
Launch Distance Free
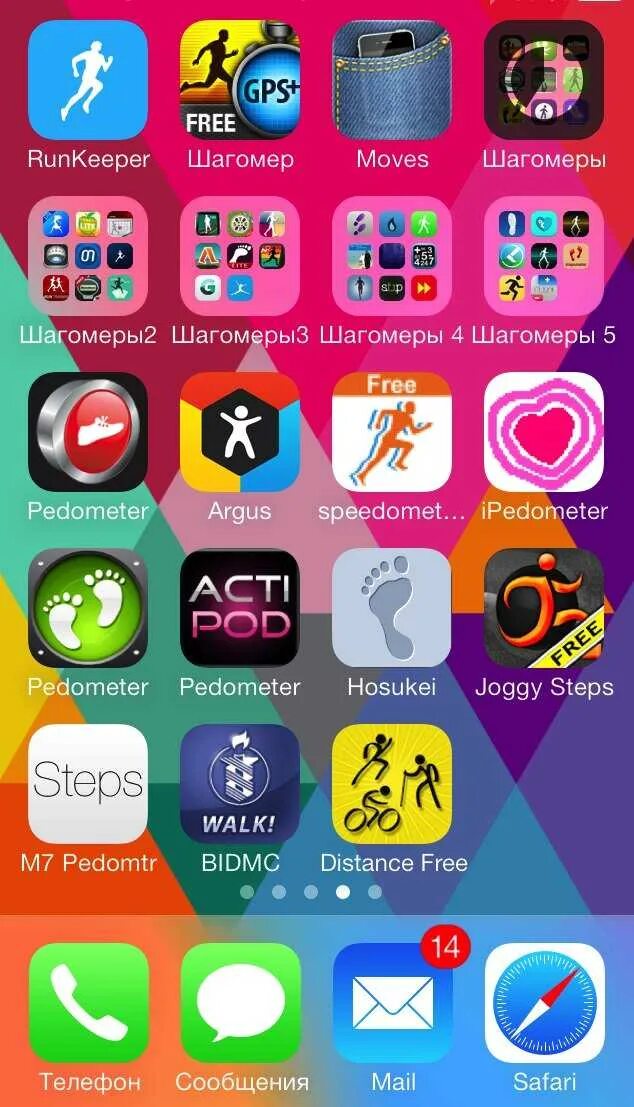(392, 784)
